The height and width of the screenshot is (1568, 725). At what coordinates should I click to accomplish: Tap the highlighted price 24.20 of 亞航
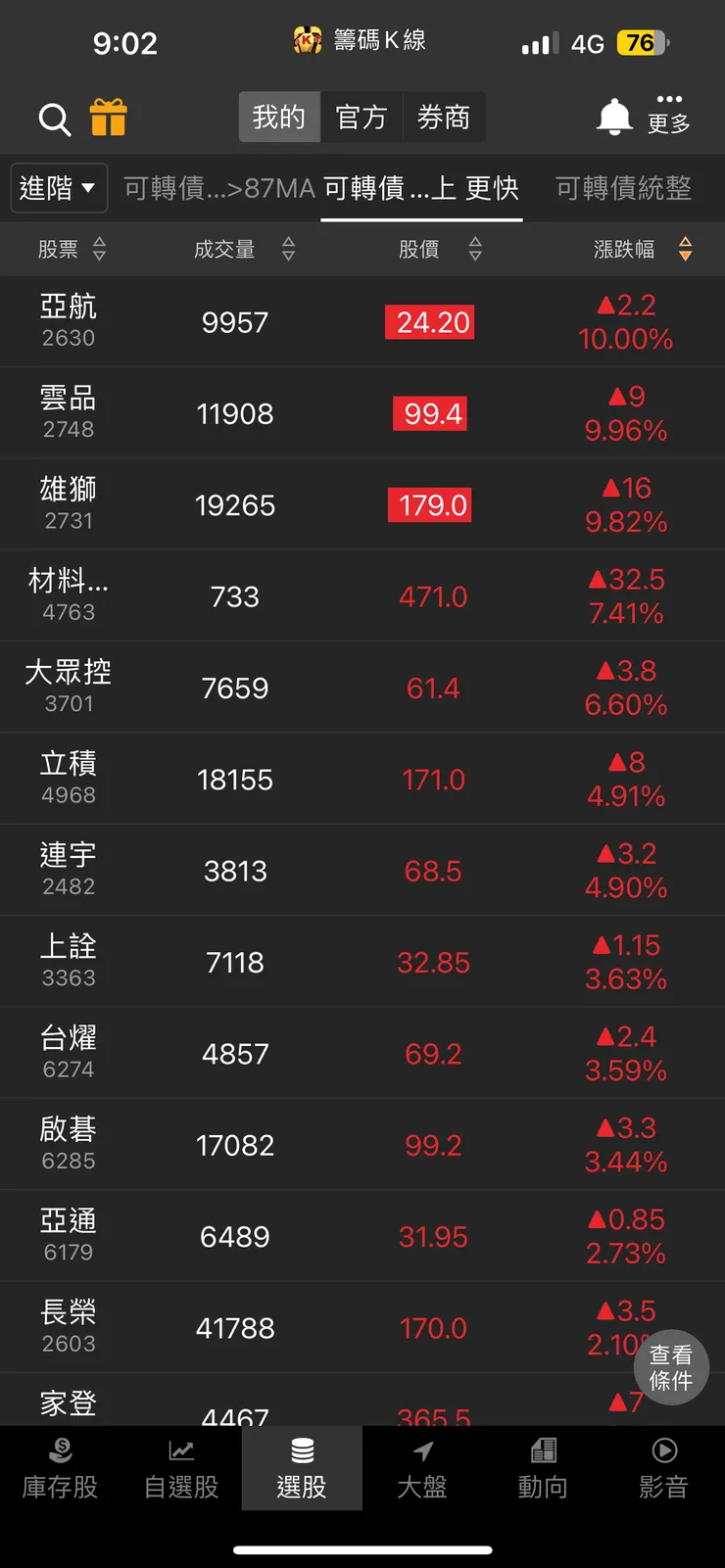tap(430, 320)
